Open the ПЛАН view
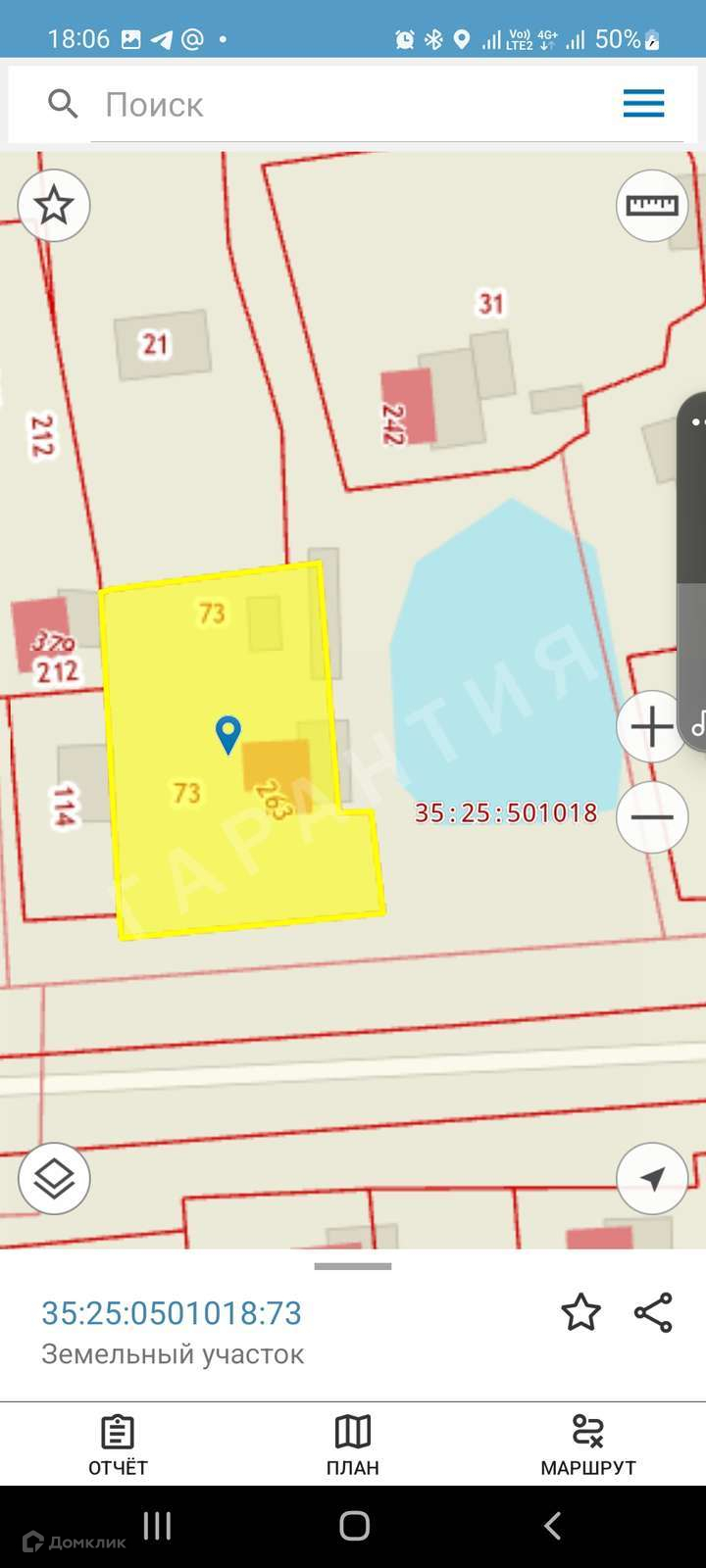 tap(353, 1445)
